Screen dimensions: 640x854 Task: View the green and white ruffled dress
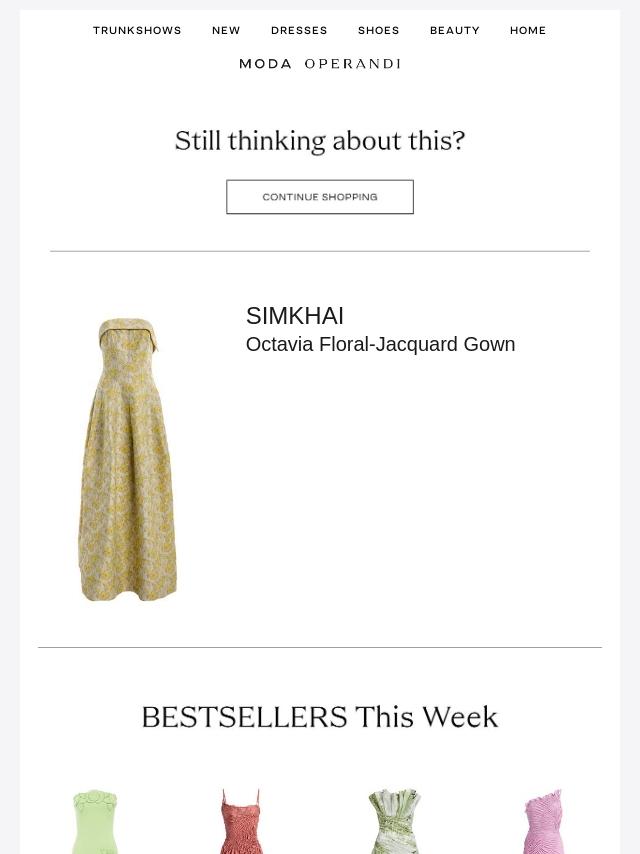point(394,821)
